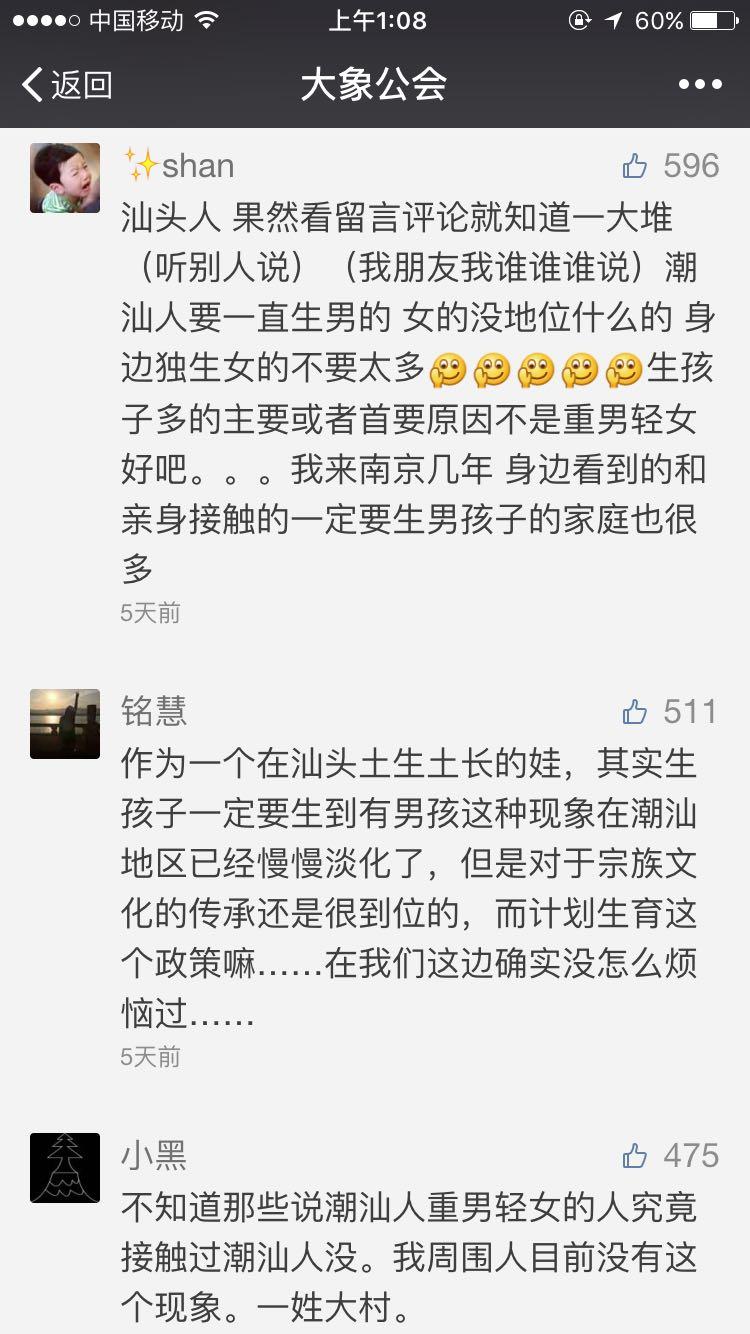Open the three-dot overflow menu
This screenshot has height=1334, width=750.
click(700, 85)
